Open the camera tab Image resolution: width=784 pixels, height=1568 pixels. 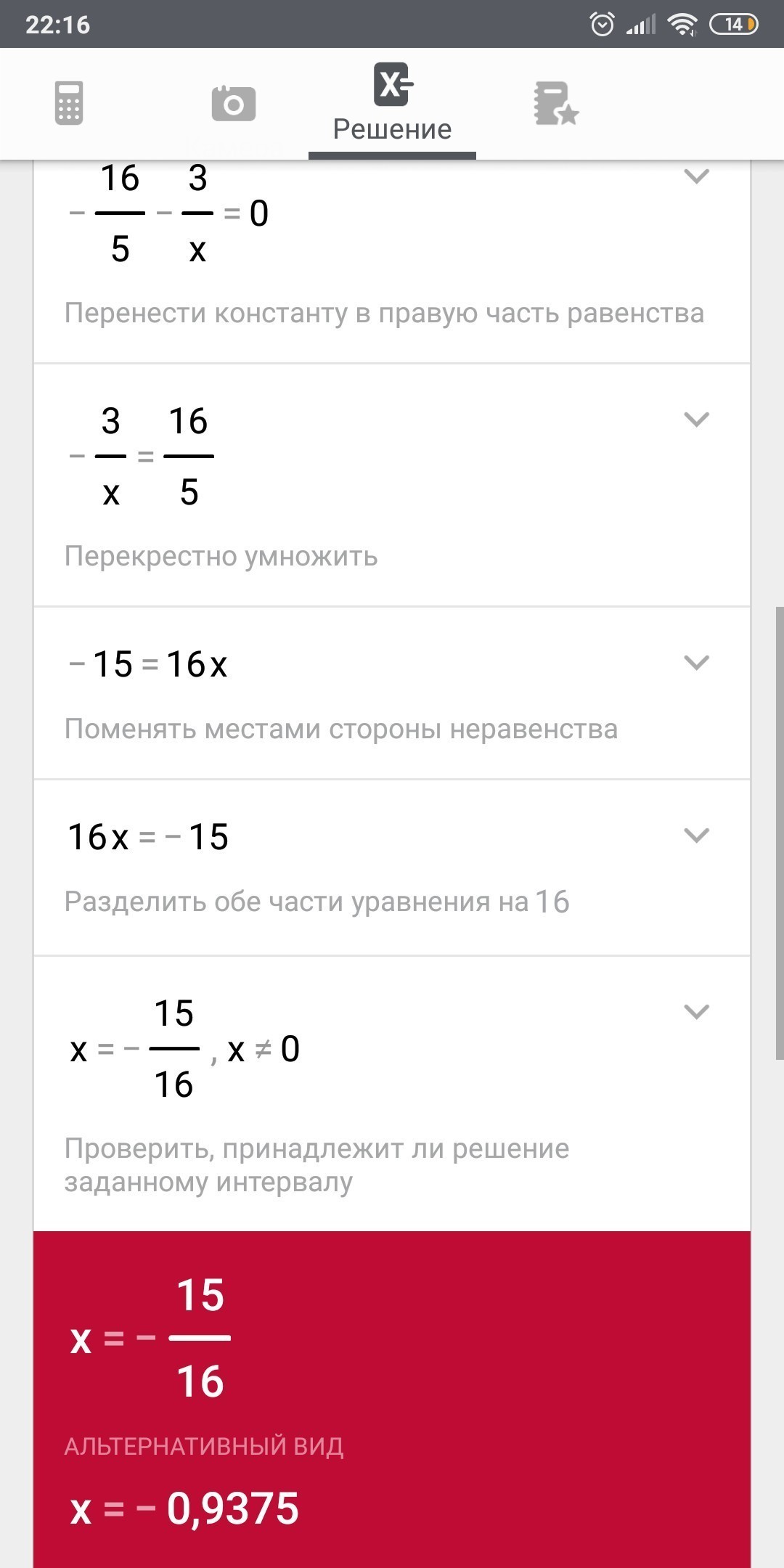pyautogui.click(x=233, y=103)
